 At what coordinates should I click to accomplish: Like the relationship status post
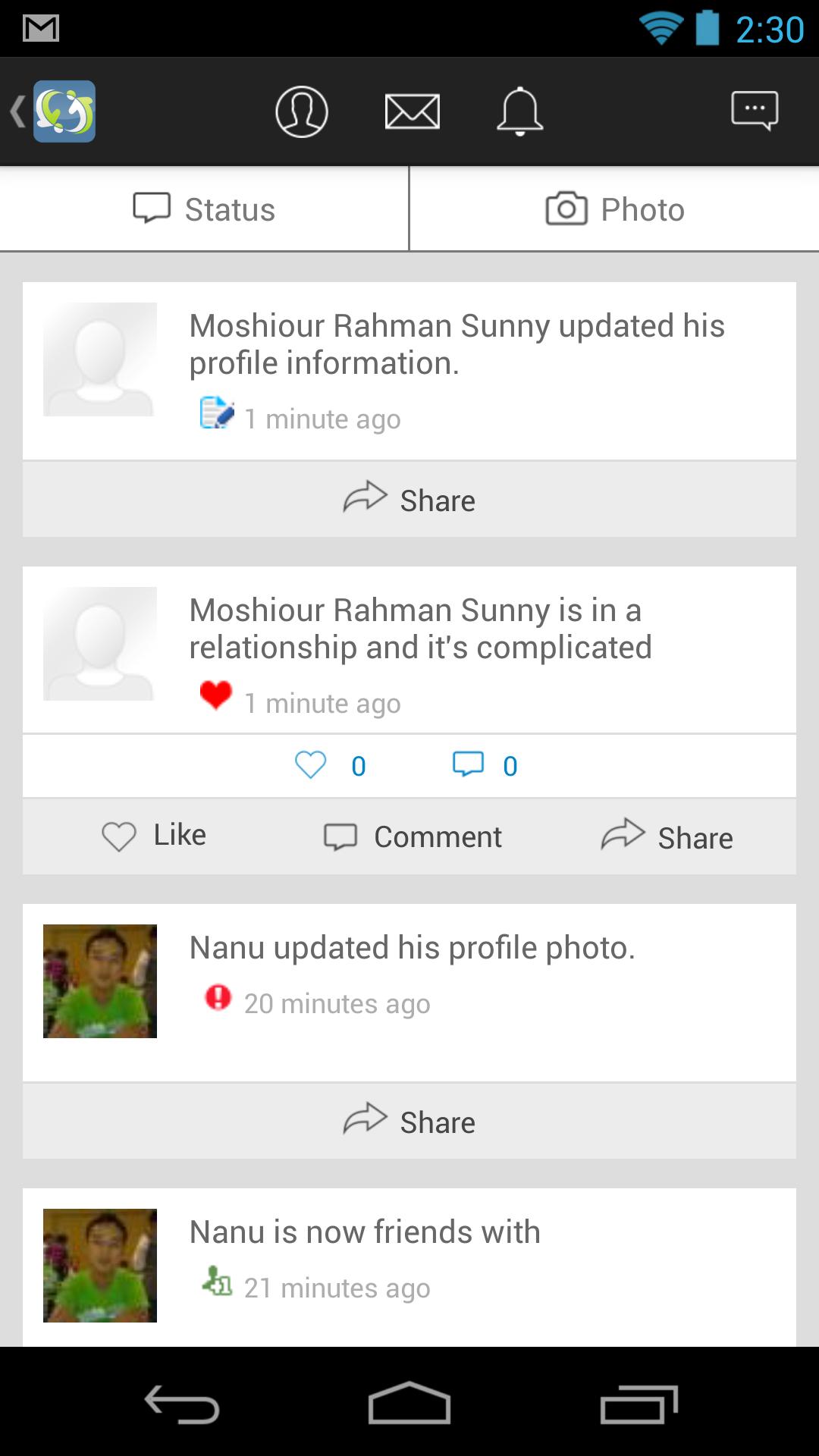[x=154, y=836]
